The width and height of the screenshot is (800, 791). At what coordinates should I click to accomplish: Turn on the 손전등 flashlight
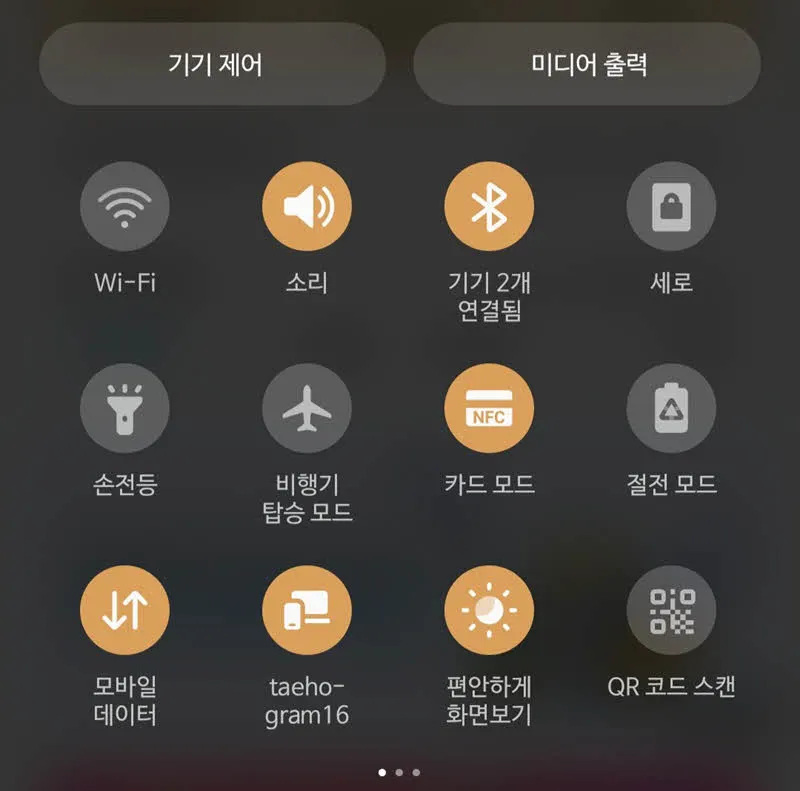(x=125, y=408)
